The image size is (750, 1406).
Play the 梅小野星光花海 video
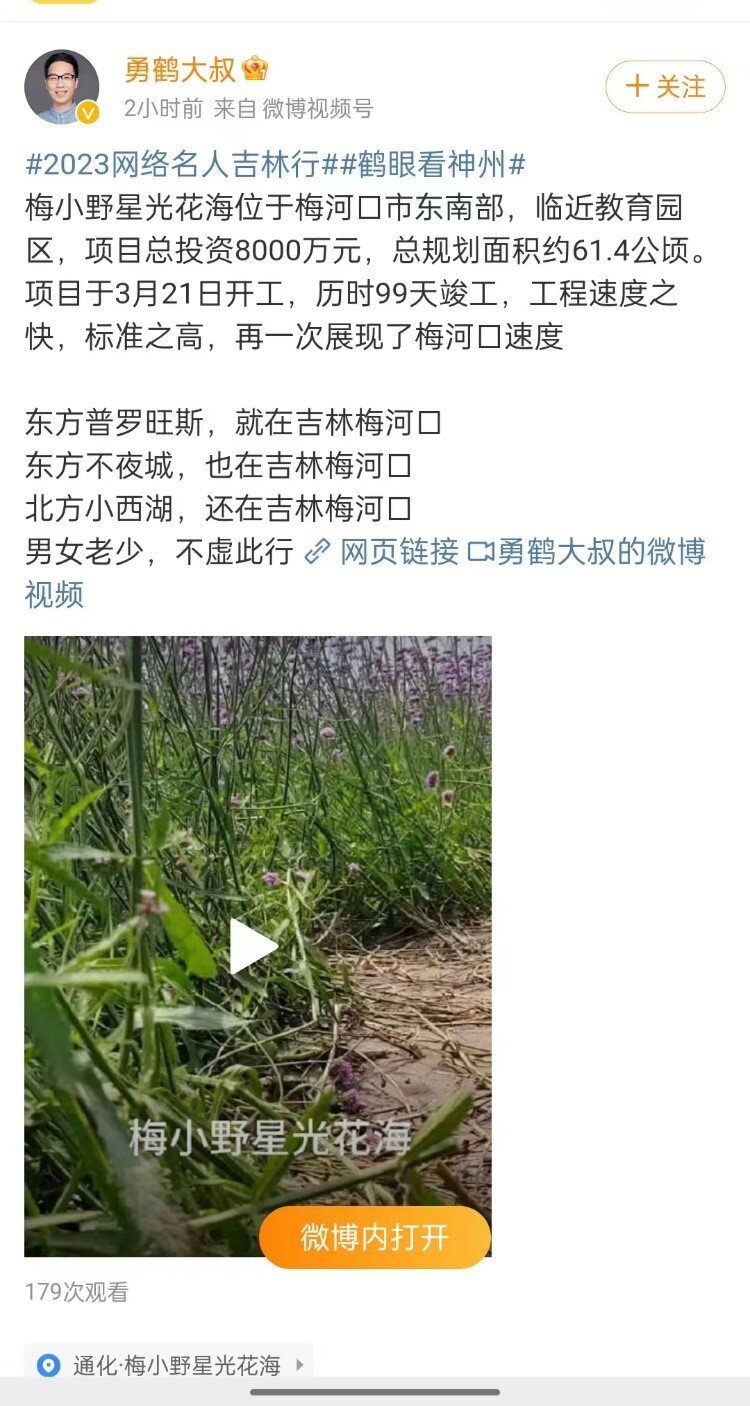coord(253,946)
